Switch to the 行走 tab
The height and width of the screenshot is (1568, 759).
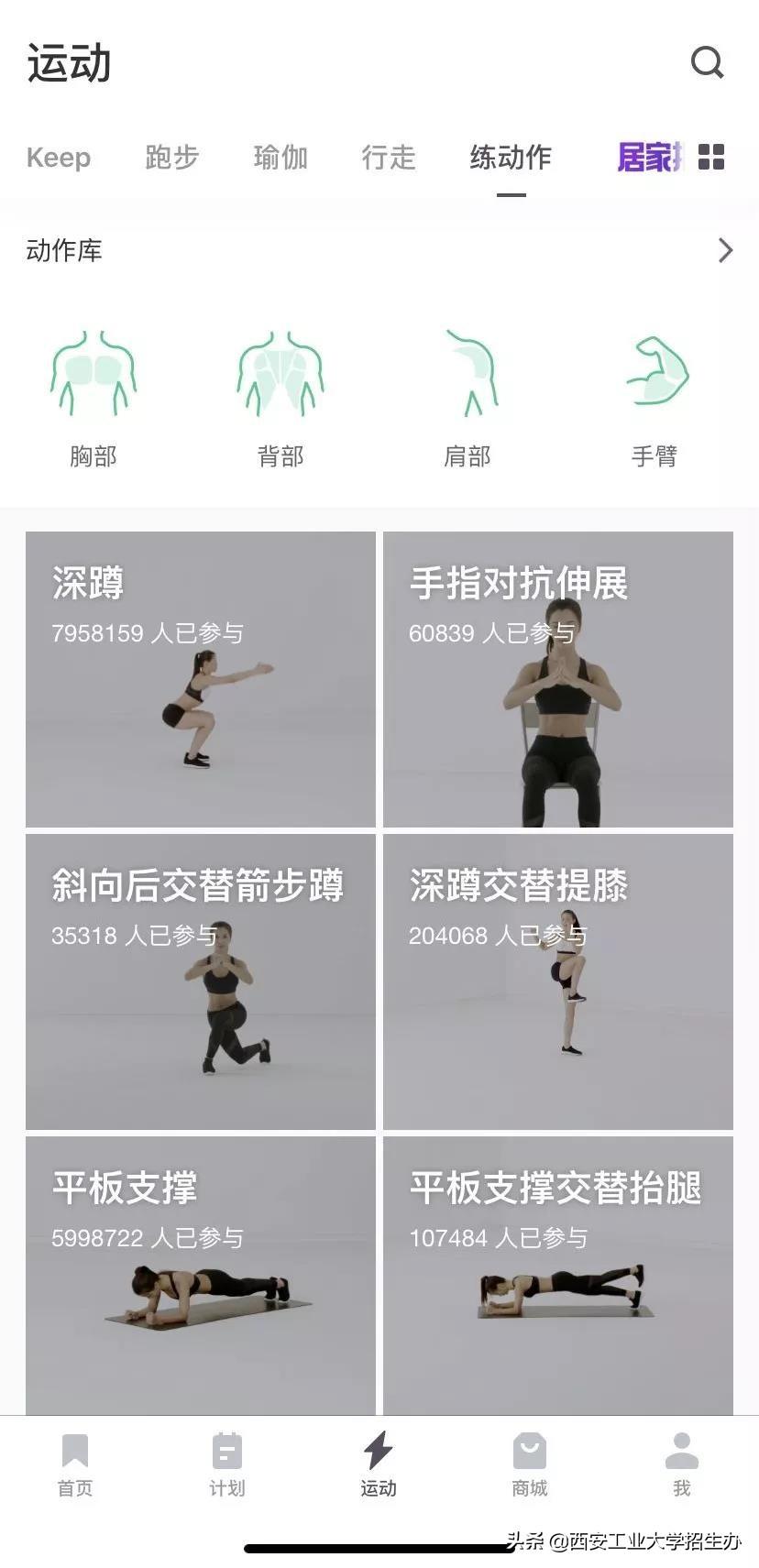pyautogui.click(x=389, y=158)
